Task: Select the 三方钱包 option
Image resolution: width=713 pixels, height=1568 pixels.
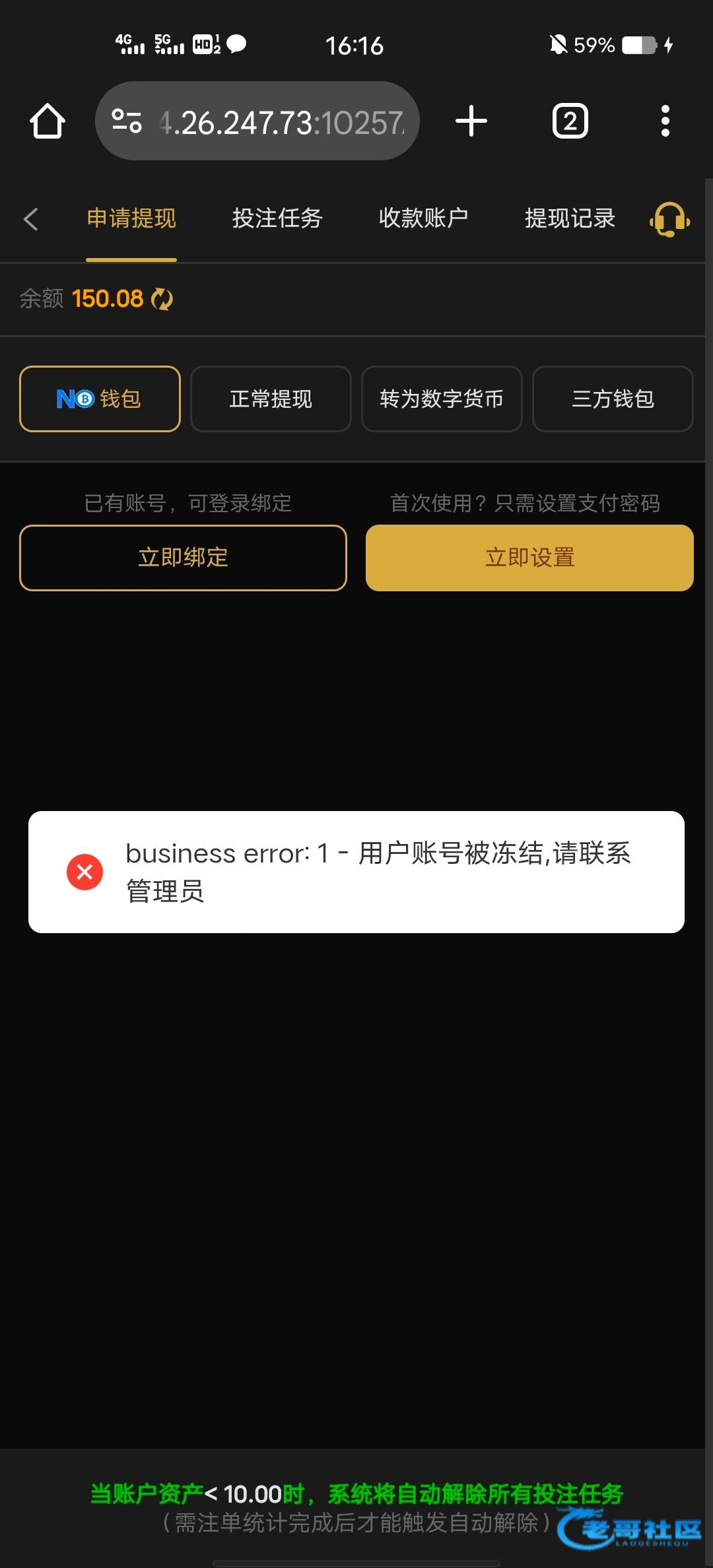Action: click(613, 399)
